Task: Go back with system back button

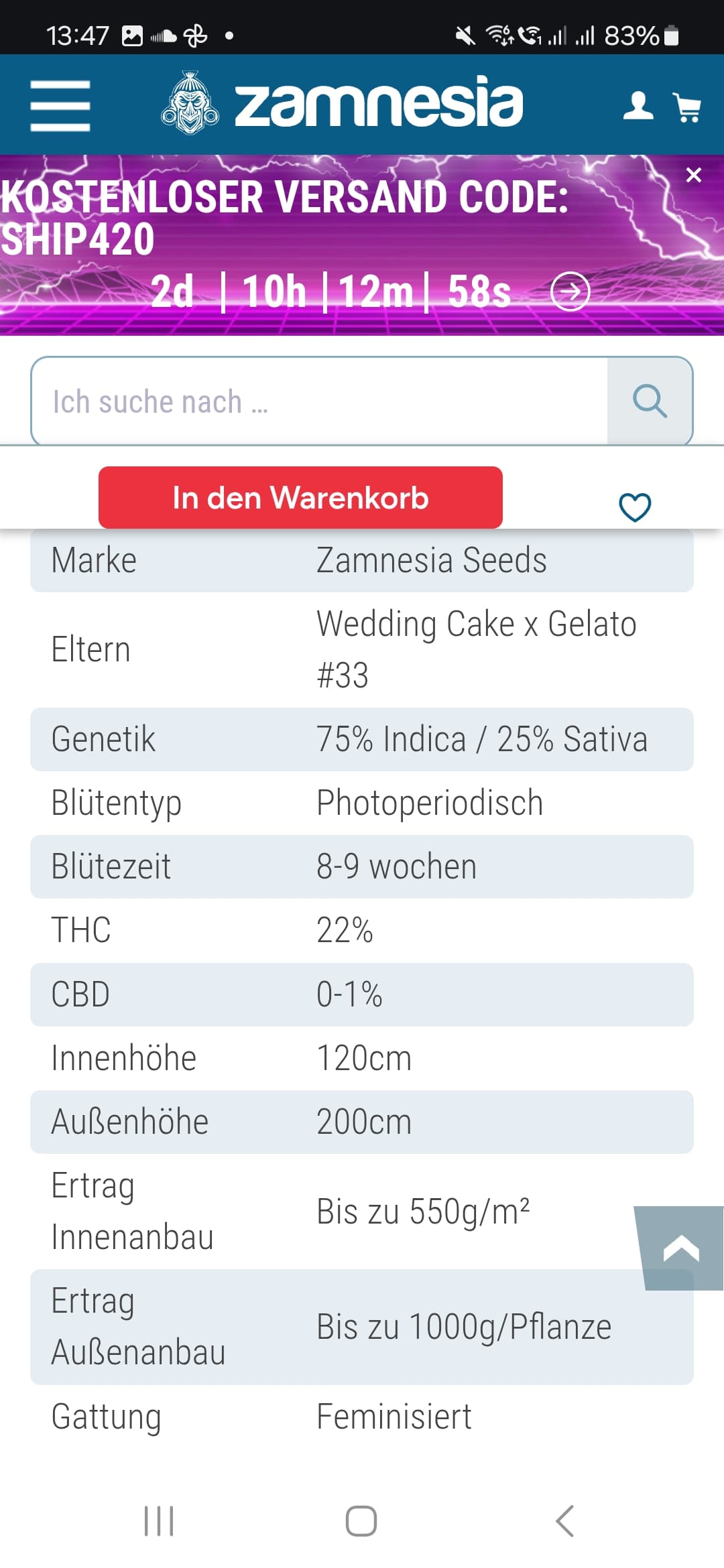Action: 564,1521
